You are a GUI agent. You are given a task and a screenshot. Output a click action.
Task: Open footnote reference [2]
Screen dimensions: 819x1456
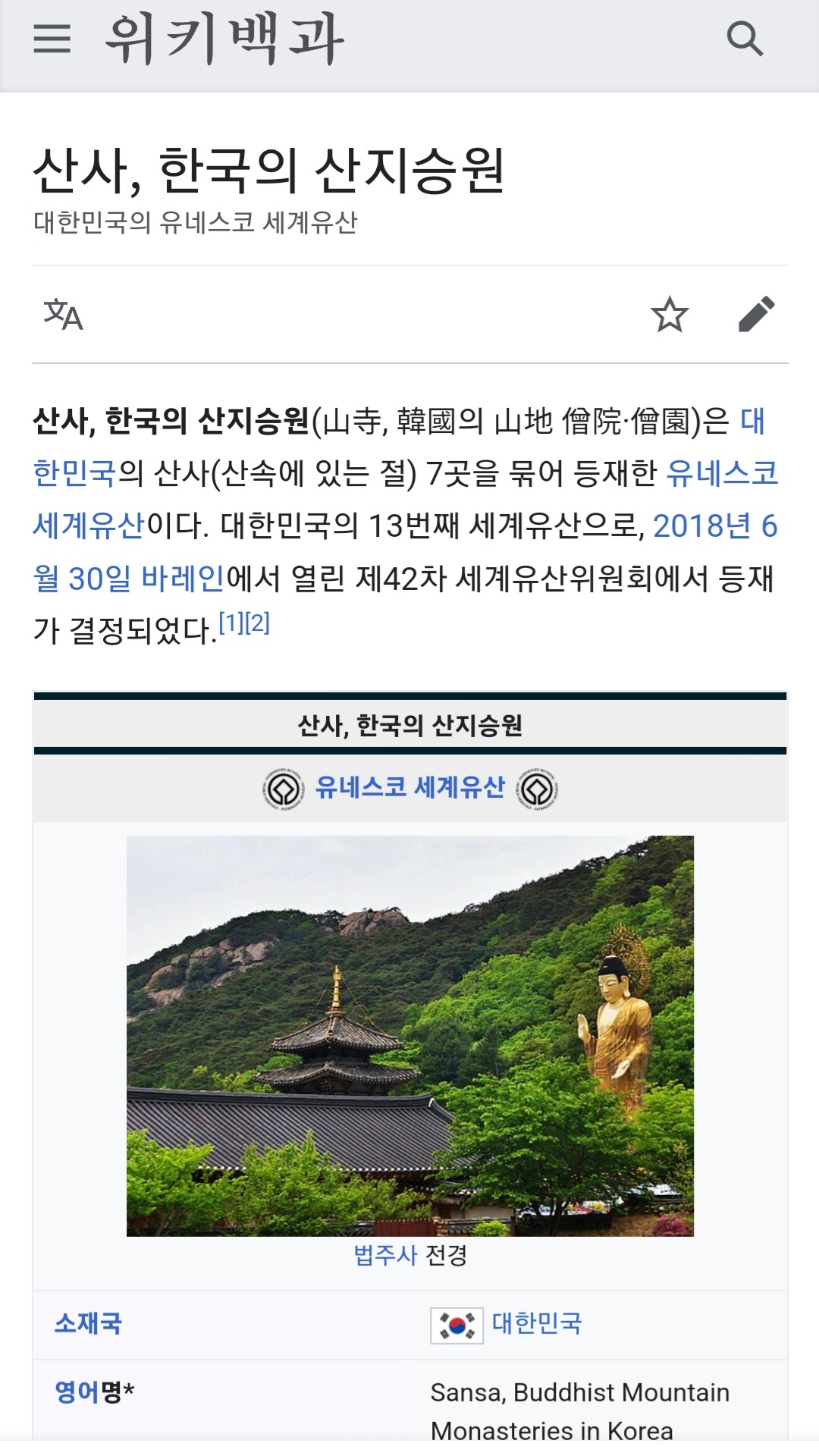click(x=258, y=623)
